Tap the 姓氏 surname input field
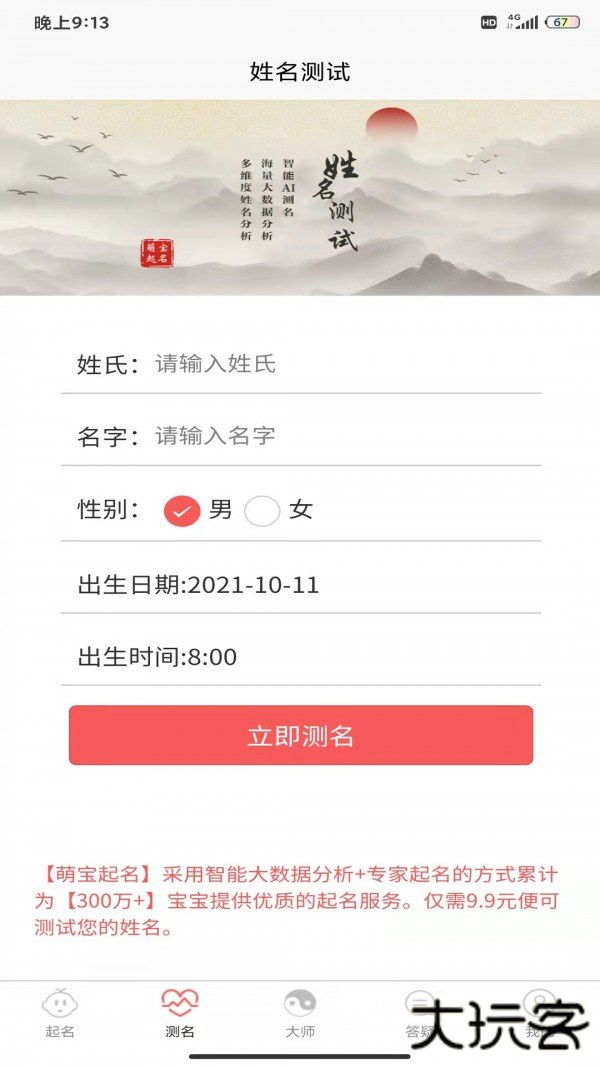Screen dimensions: 600x1067 tap(340, 364)
